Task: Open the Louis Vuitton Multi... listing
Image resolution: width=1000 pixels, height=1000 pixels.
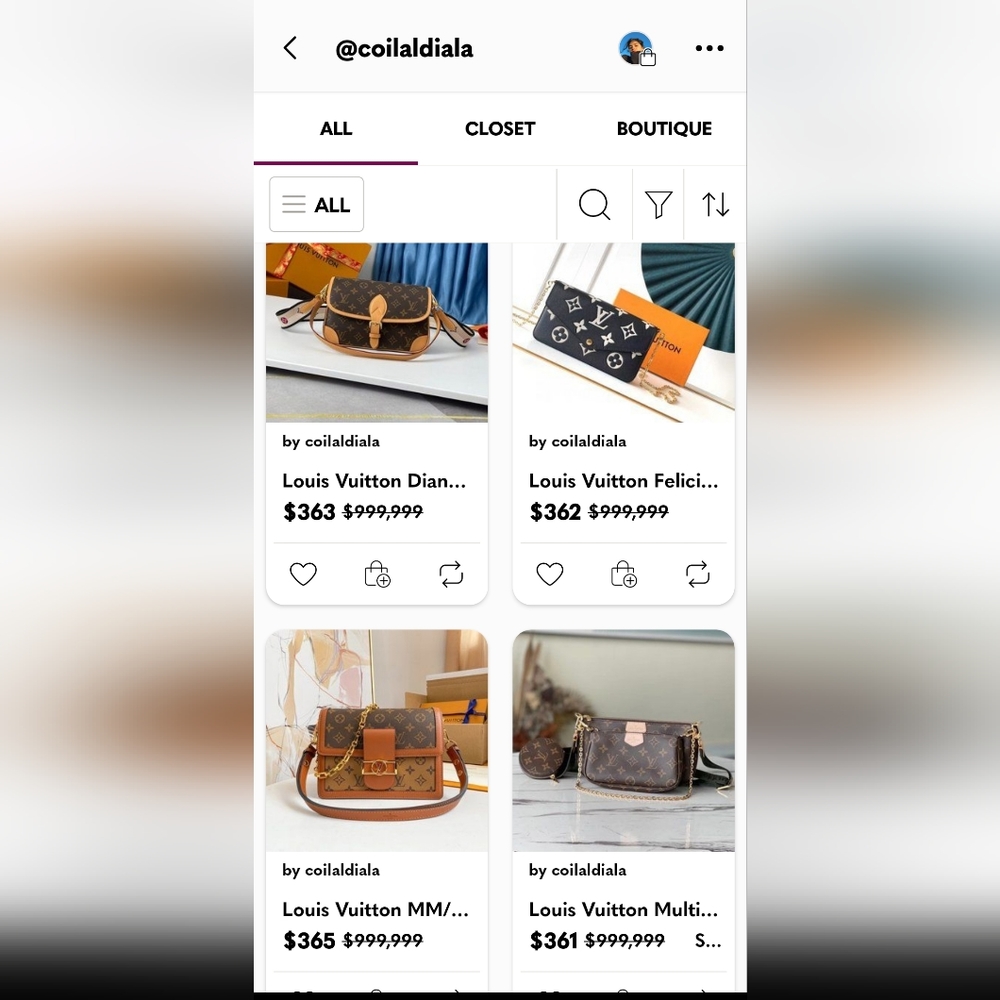Action: point(623,742)
